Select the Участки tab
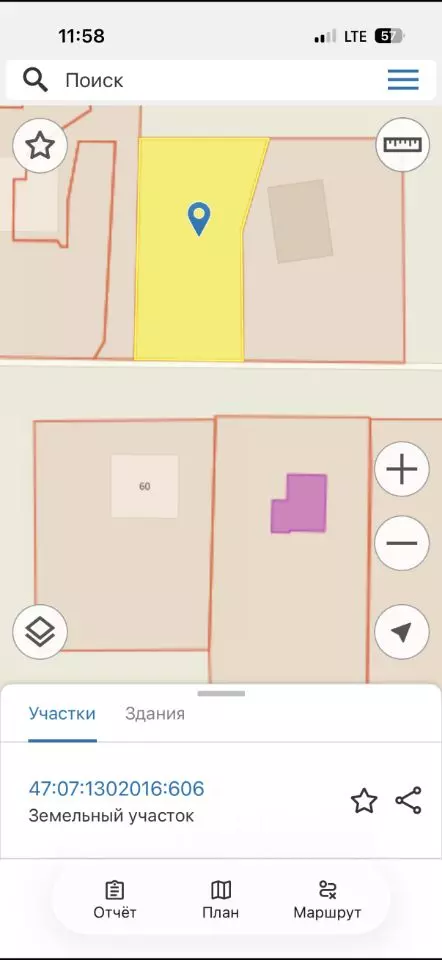This screenshot has height=960, width=442. (62, 713)
